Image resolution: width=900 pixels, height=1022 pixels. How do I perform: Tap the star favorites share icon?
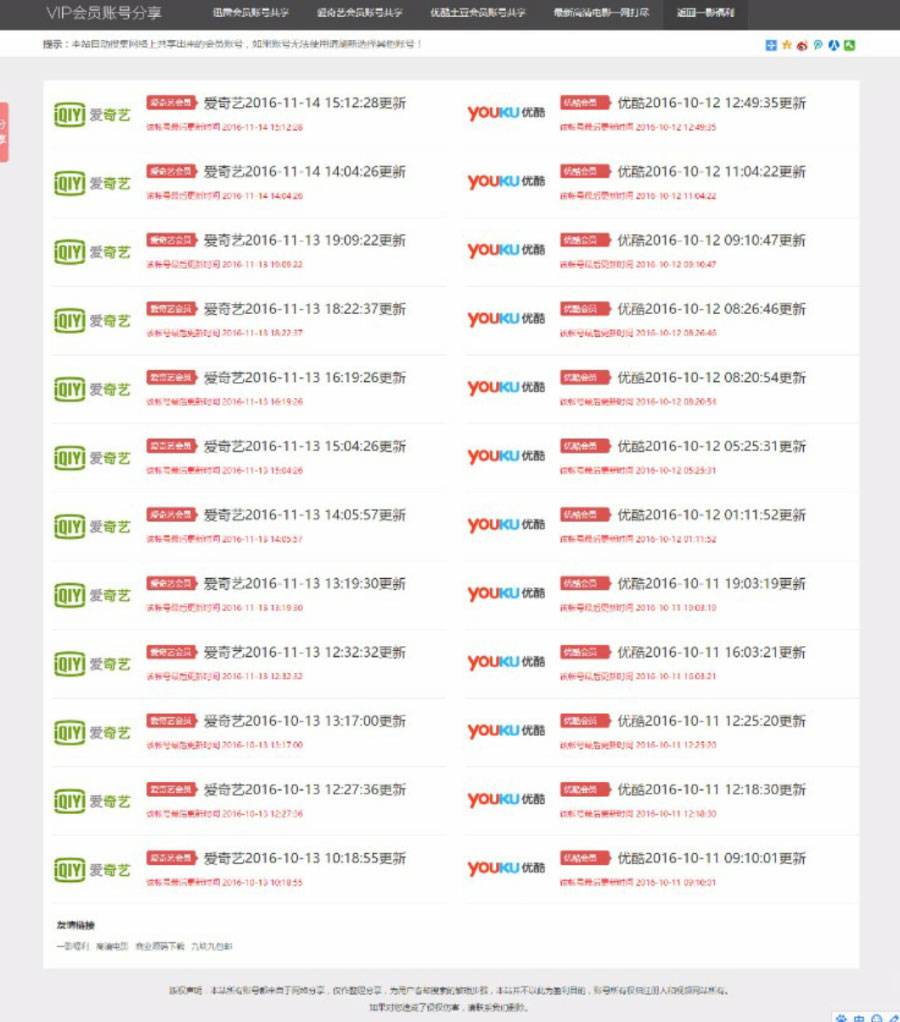click(x=787, y=45)
